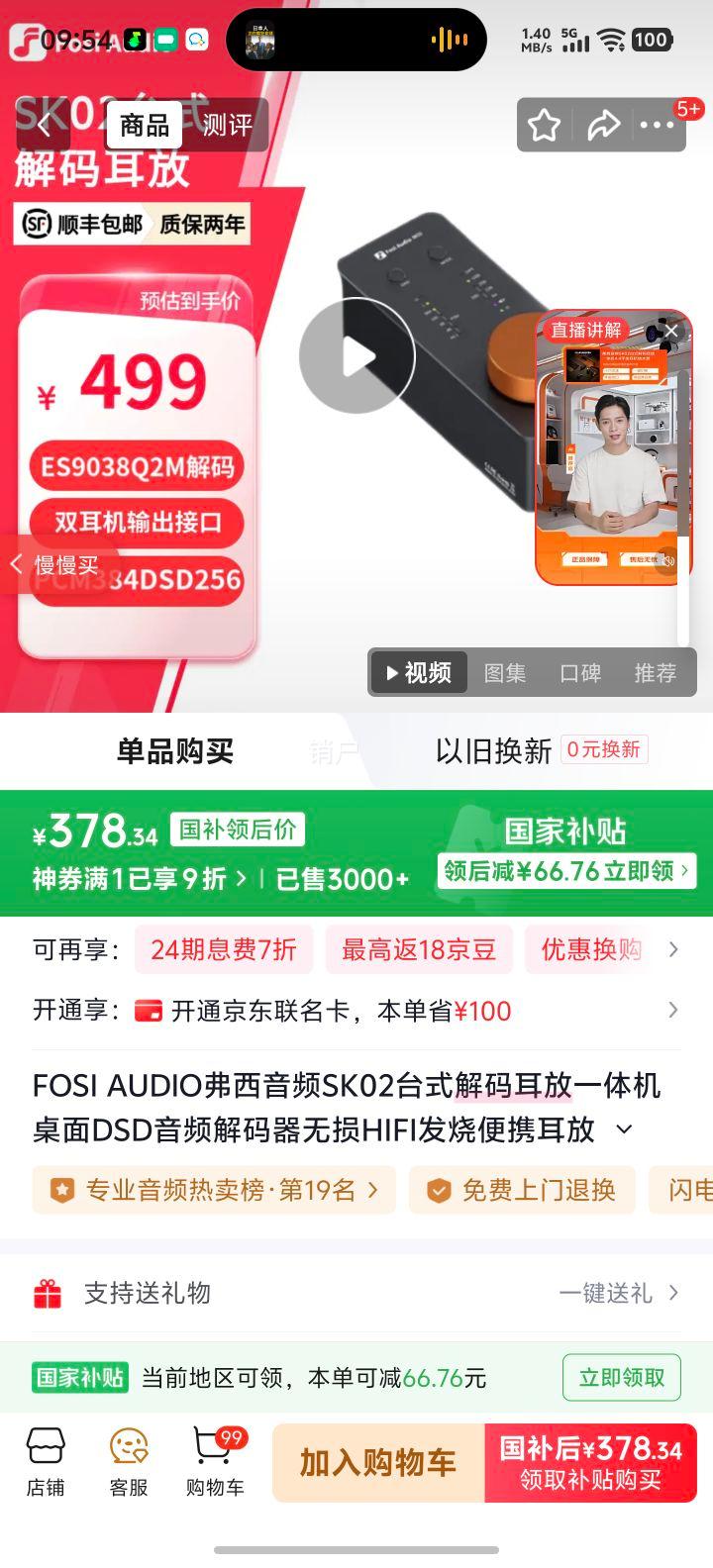The height and width of the screenshot is (1568, 713).
Task: Toggle the star to favorite this product
Action: 545,125
